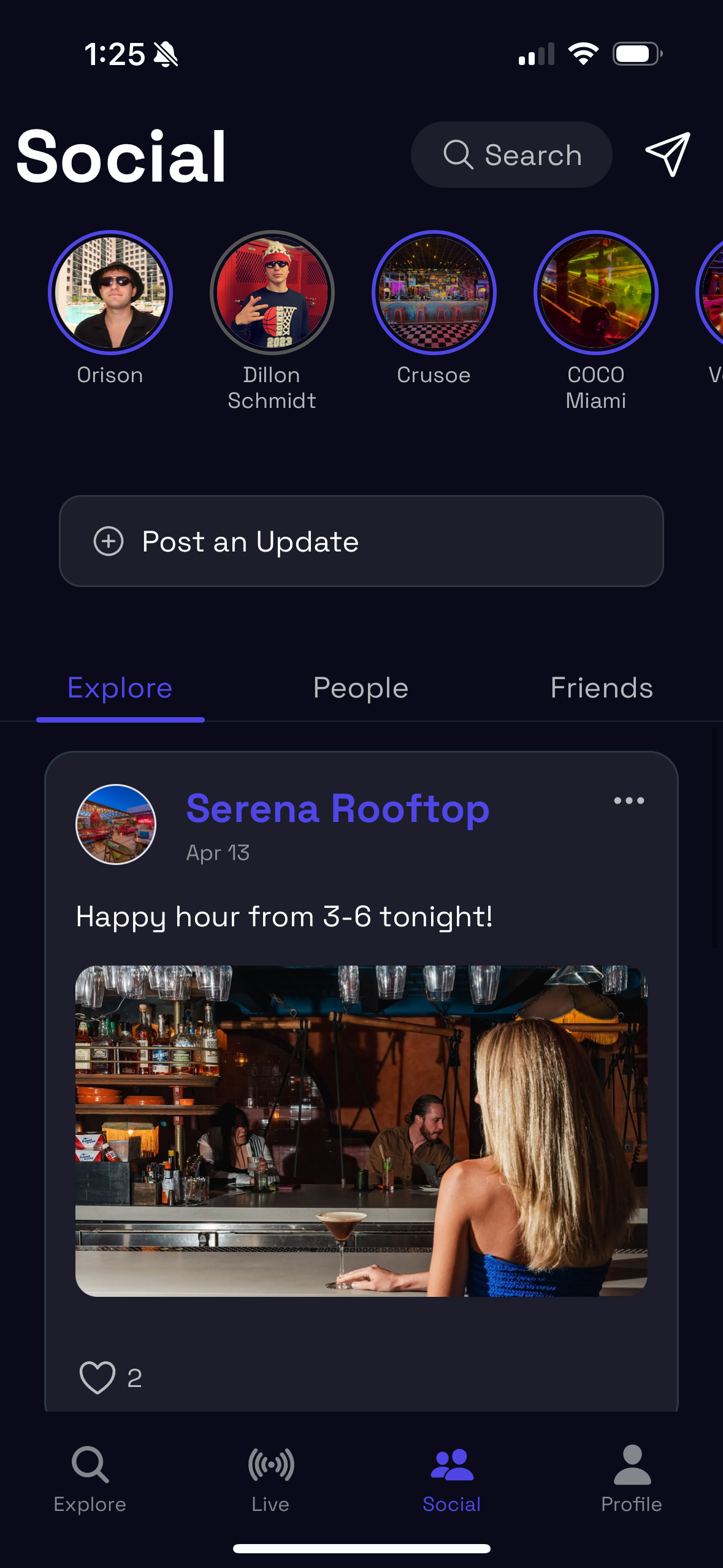723x1568 pixels.
Task: Open the Profile tab
Action: (632, 1479)
